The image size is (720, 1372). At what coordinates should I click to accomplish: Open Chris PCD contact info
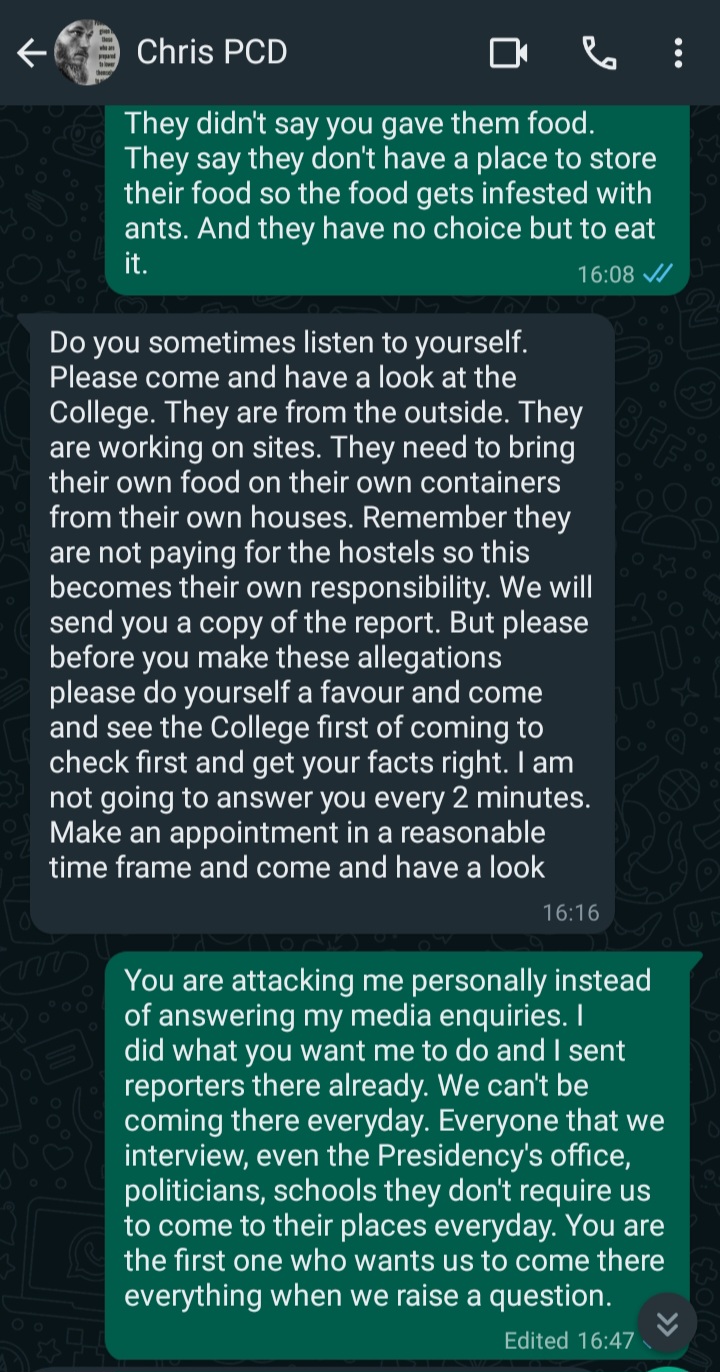212,52
